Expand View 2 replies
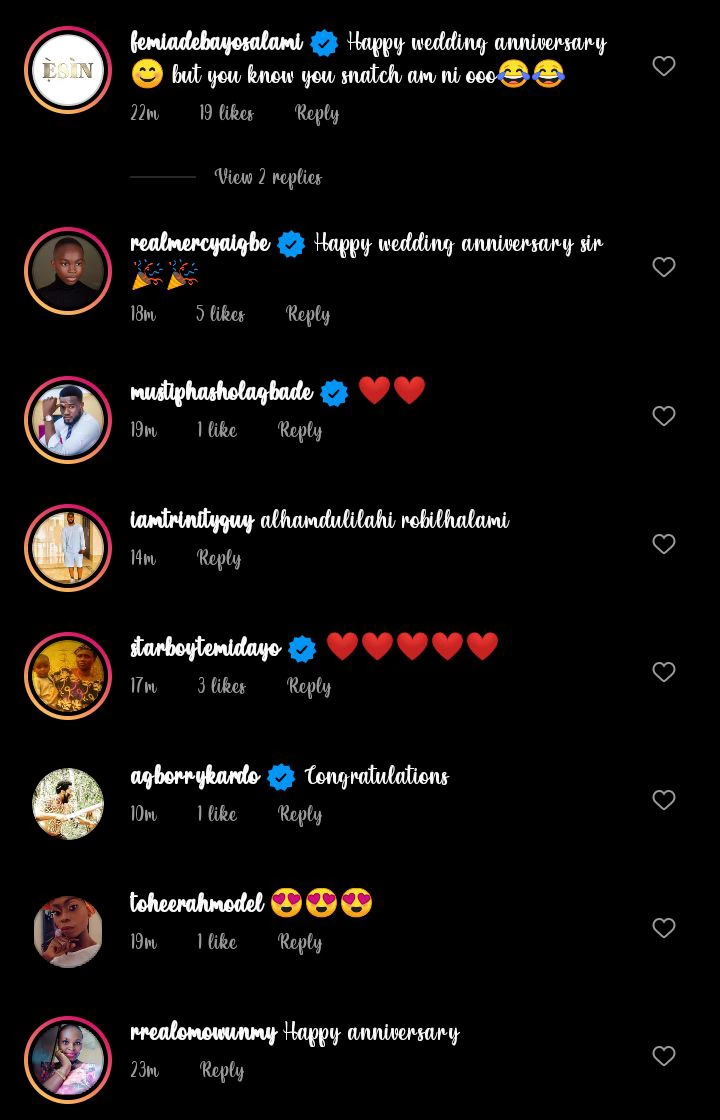 click(268, 177)
